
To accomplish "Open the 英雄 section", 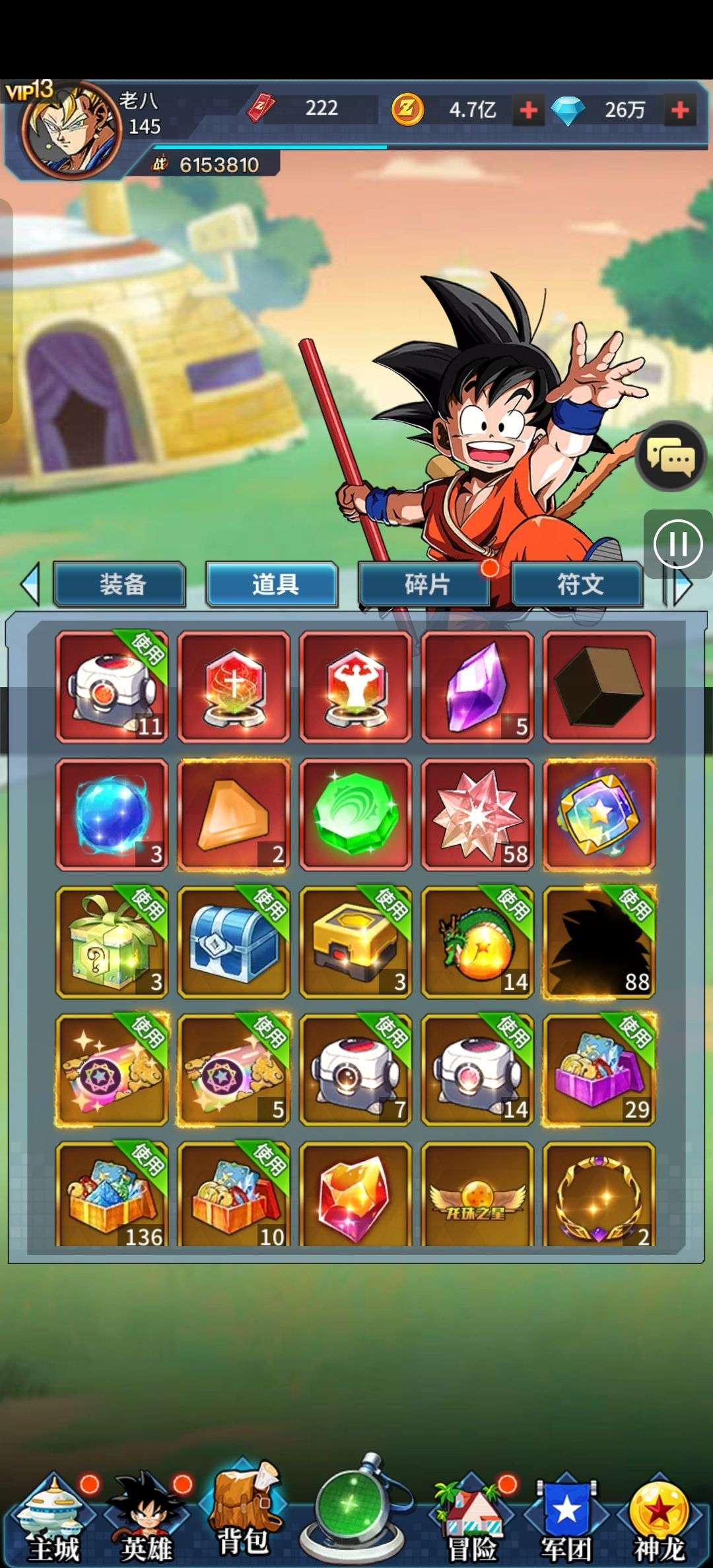I will click(147, 1524).
